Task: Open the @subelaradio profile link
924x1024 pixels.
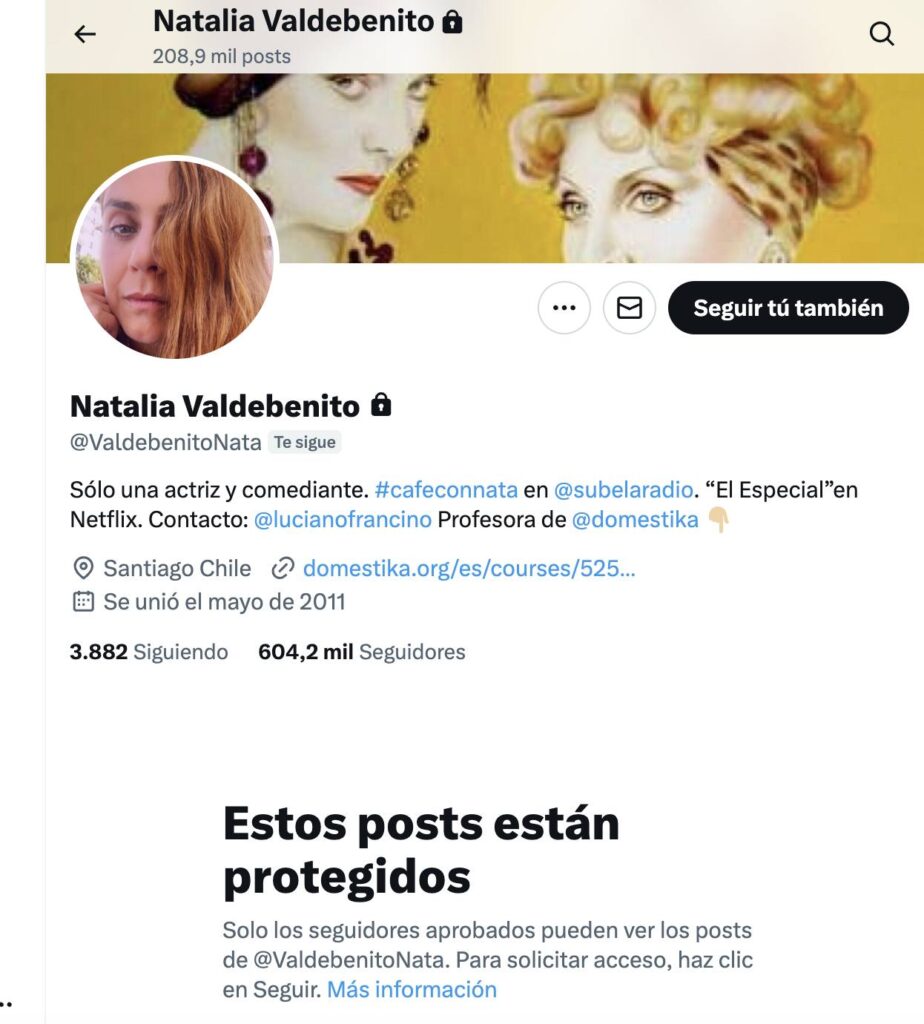Action: 623,490
